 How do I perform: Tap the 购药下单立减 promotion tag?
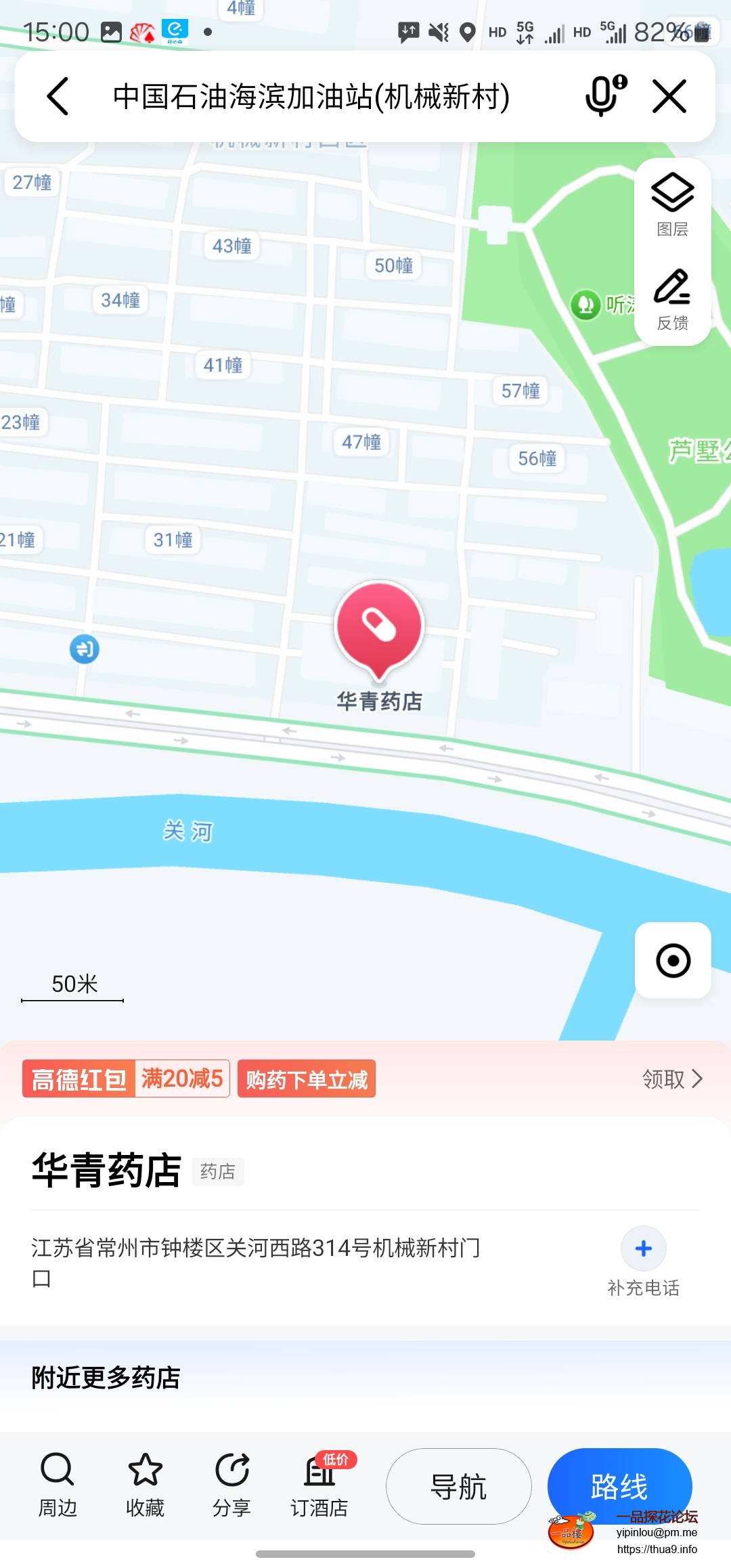[307, 1079]
